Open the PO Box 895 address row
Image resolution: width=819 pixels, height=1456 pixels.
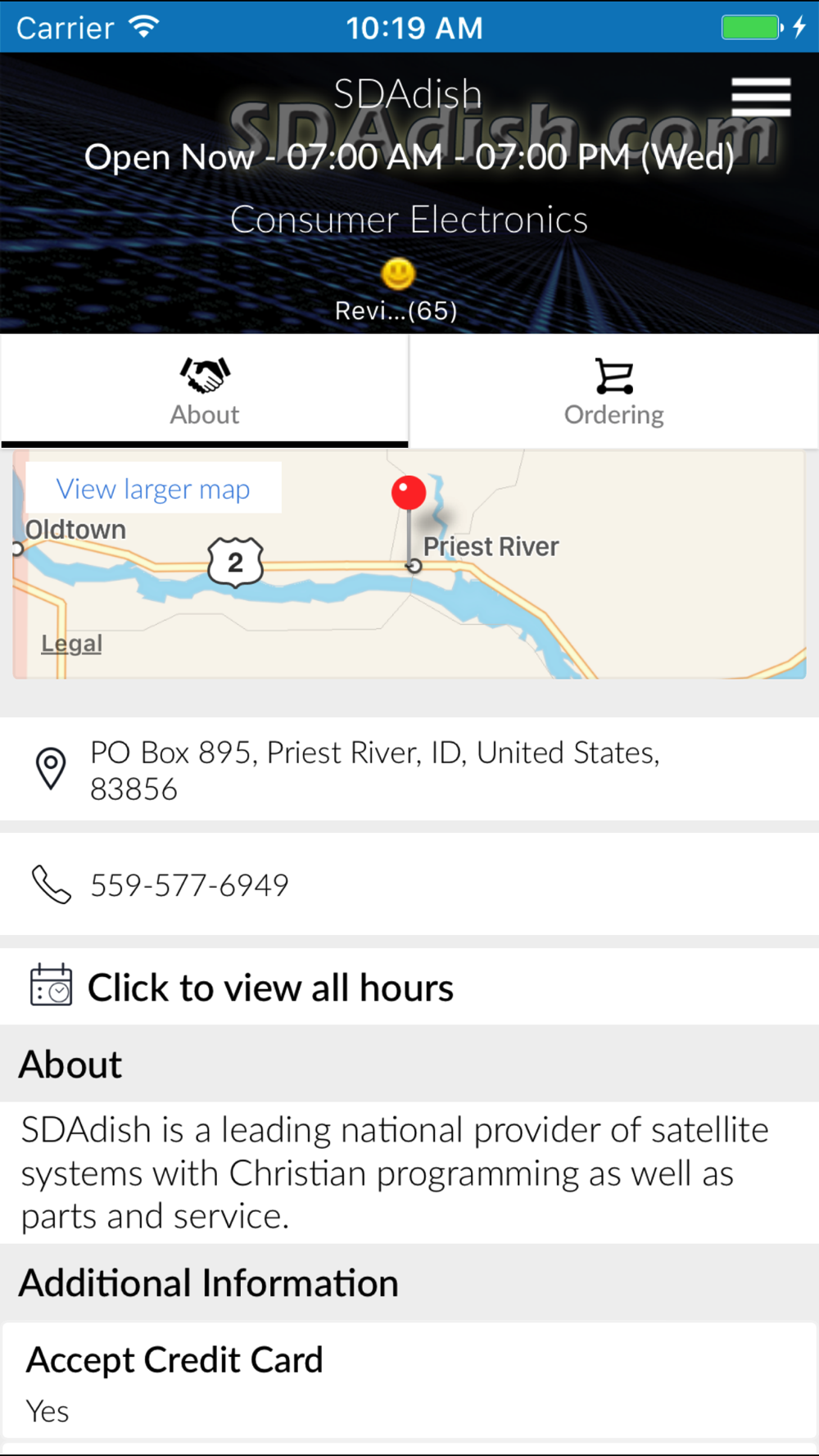409,770
